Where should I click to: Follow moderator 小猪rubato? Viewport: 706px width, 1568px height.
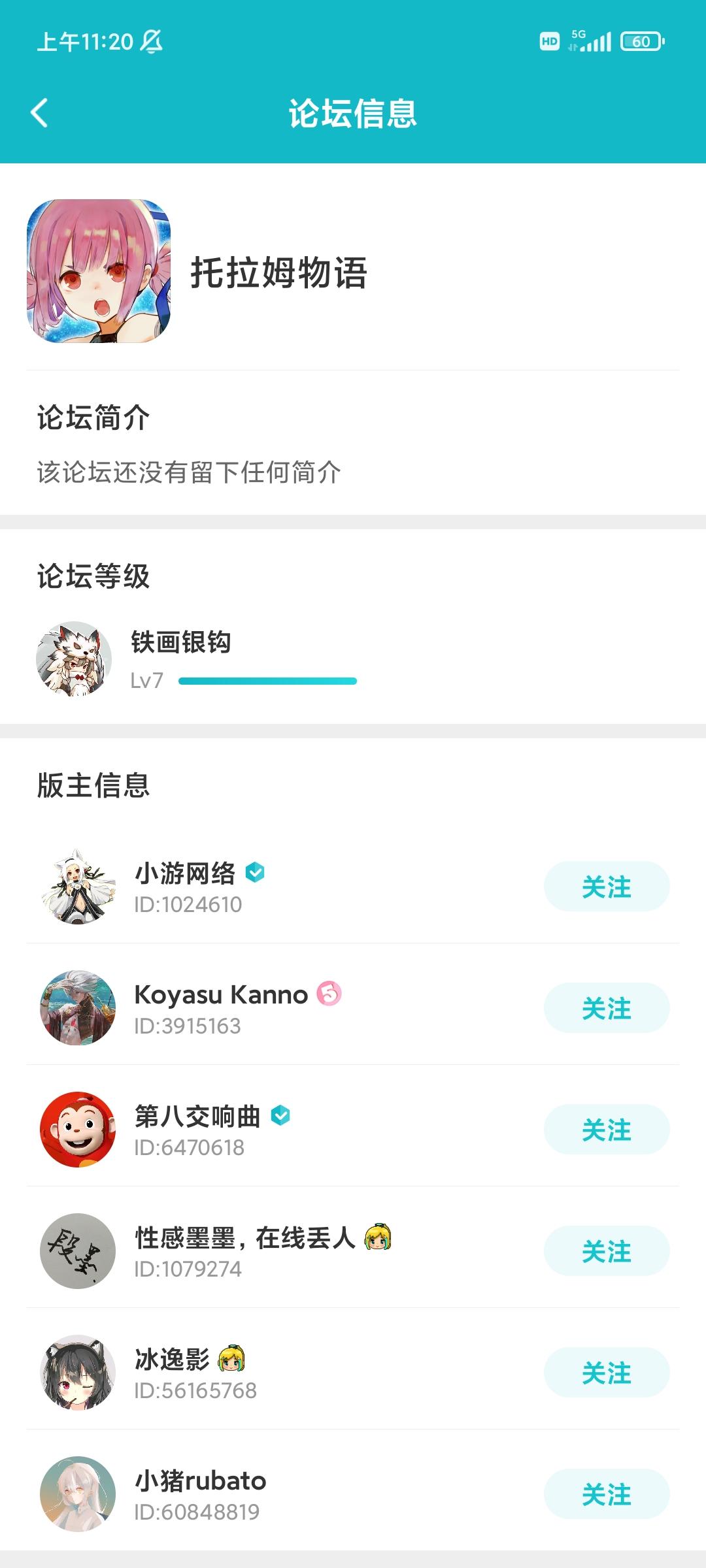point(606,1494)
